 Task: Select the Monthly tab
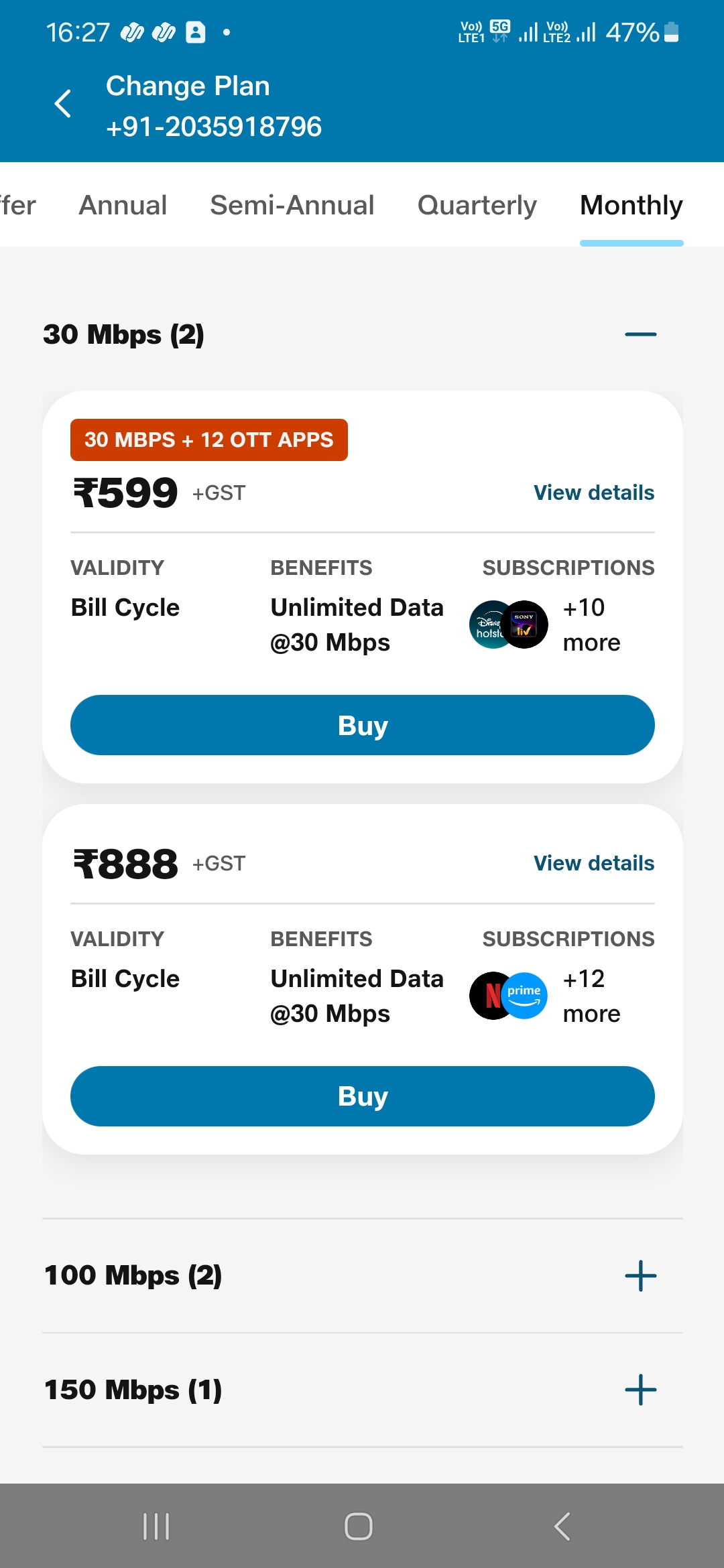631,205
